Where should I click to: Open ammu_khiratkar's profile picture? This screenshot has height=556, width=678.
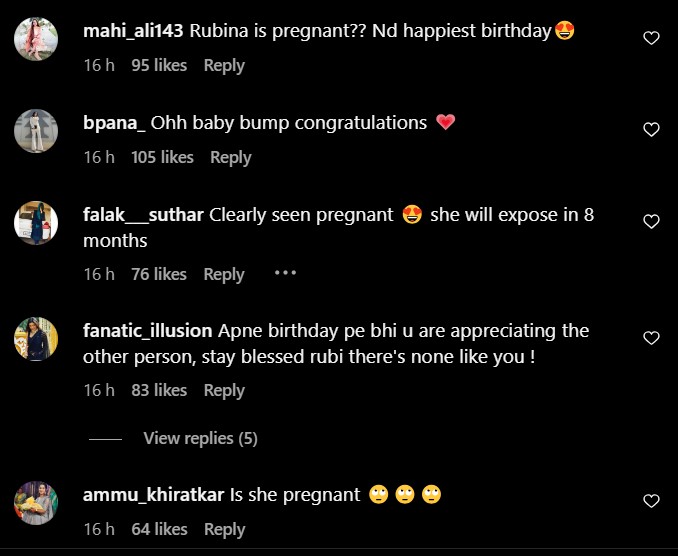click(x=36, y=501)
